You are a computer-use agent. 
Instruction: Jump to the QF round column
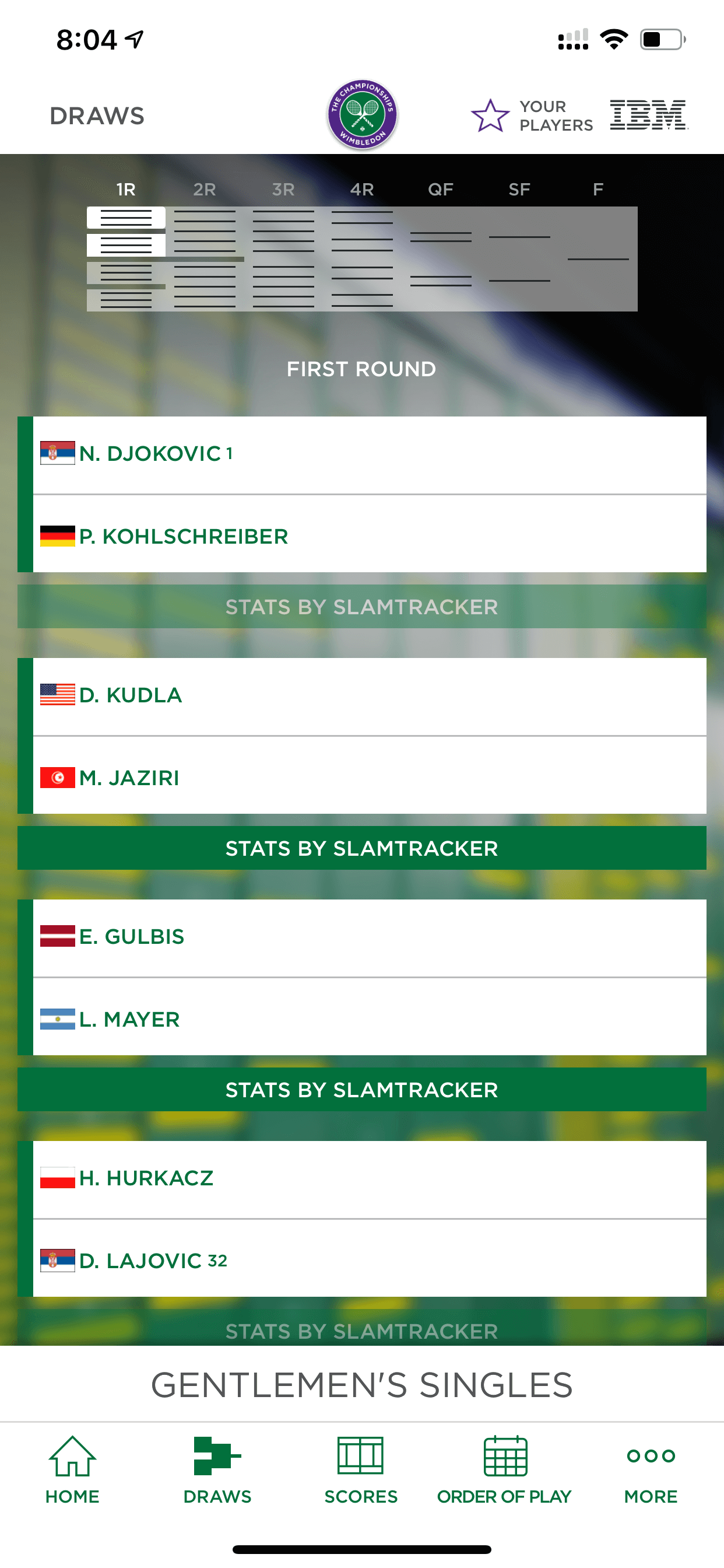tap(441, 190)
